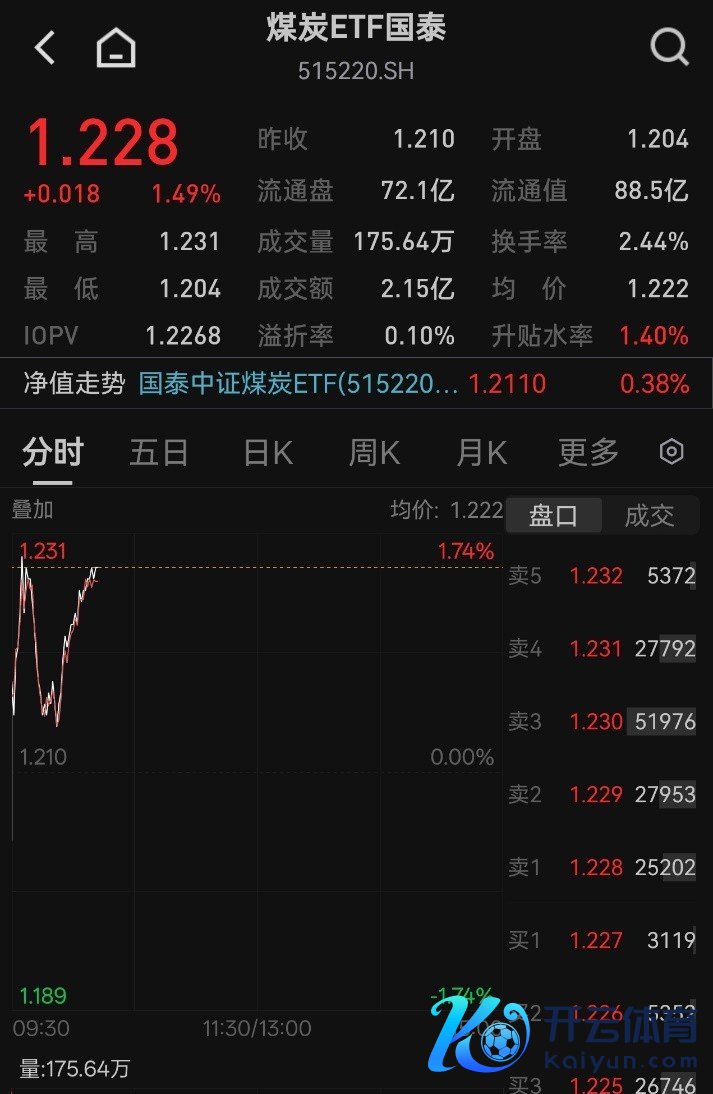
Task: Go back using the arrow icon
Action: (45, 47)
